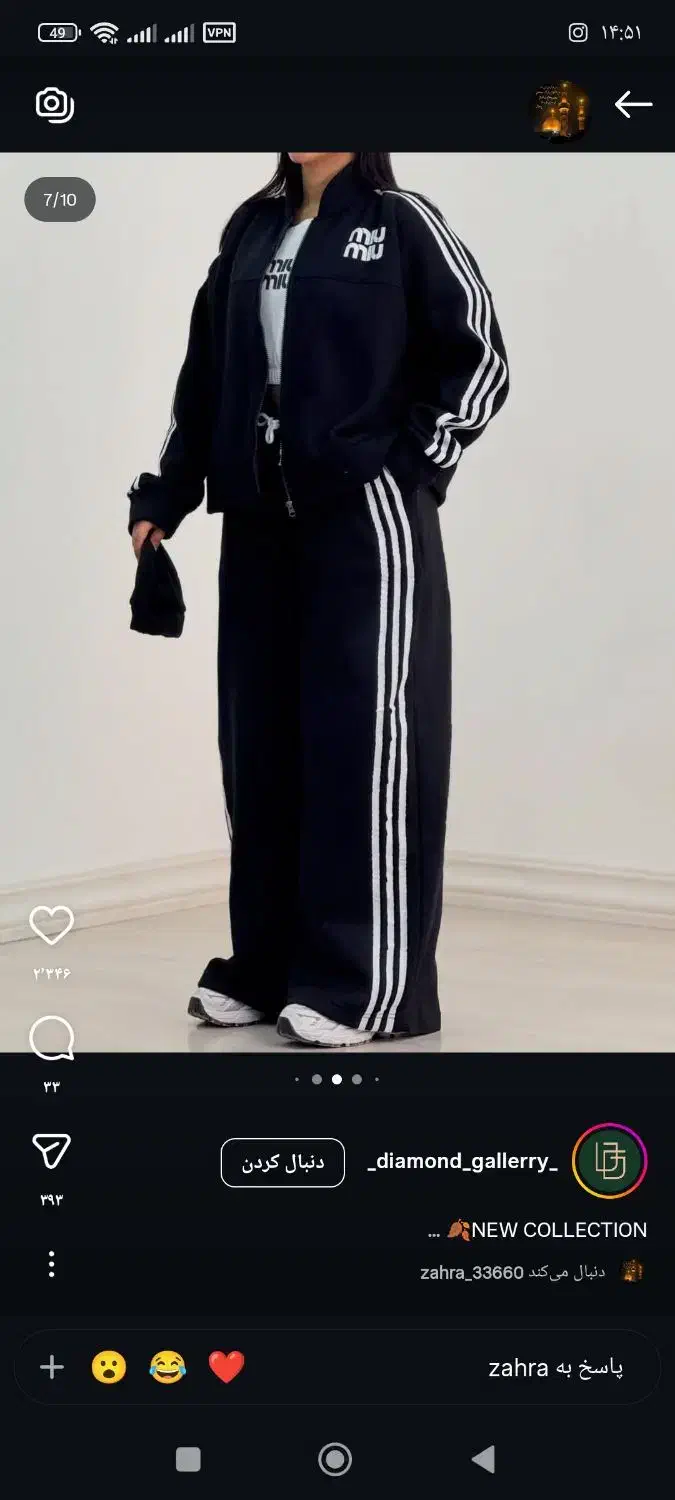Open the camera icon in top bar
The height and width of the screenshot is (1500, 675).
coord(54,105)
